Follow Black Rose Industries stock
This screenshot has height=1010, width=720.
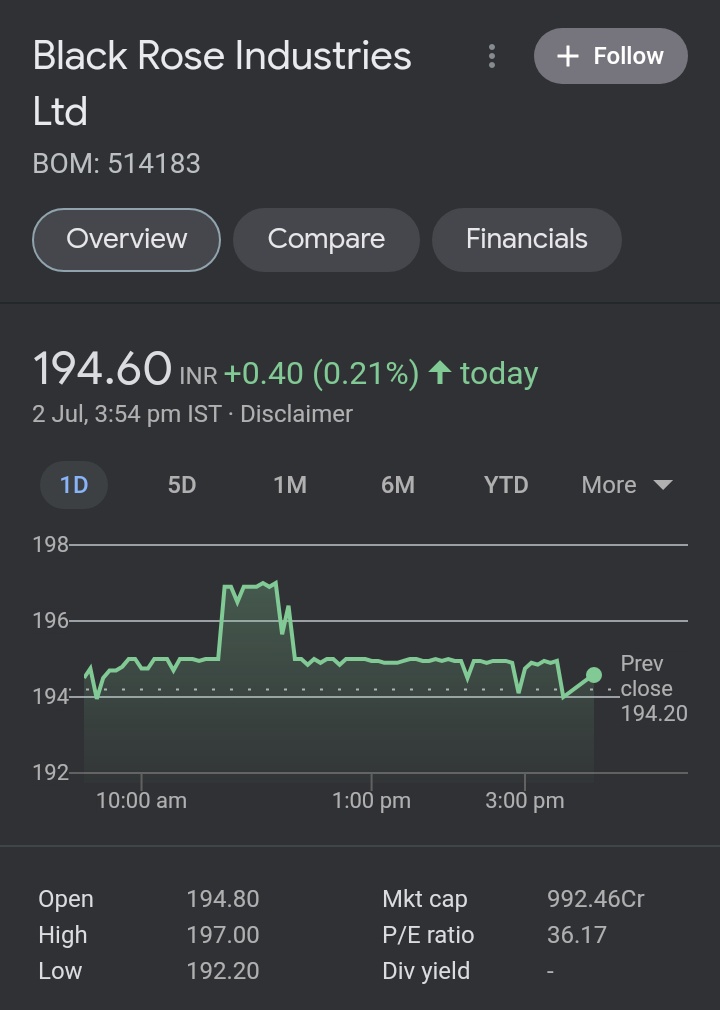pyautogui.click(x=610, y=56)
